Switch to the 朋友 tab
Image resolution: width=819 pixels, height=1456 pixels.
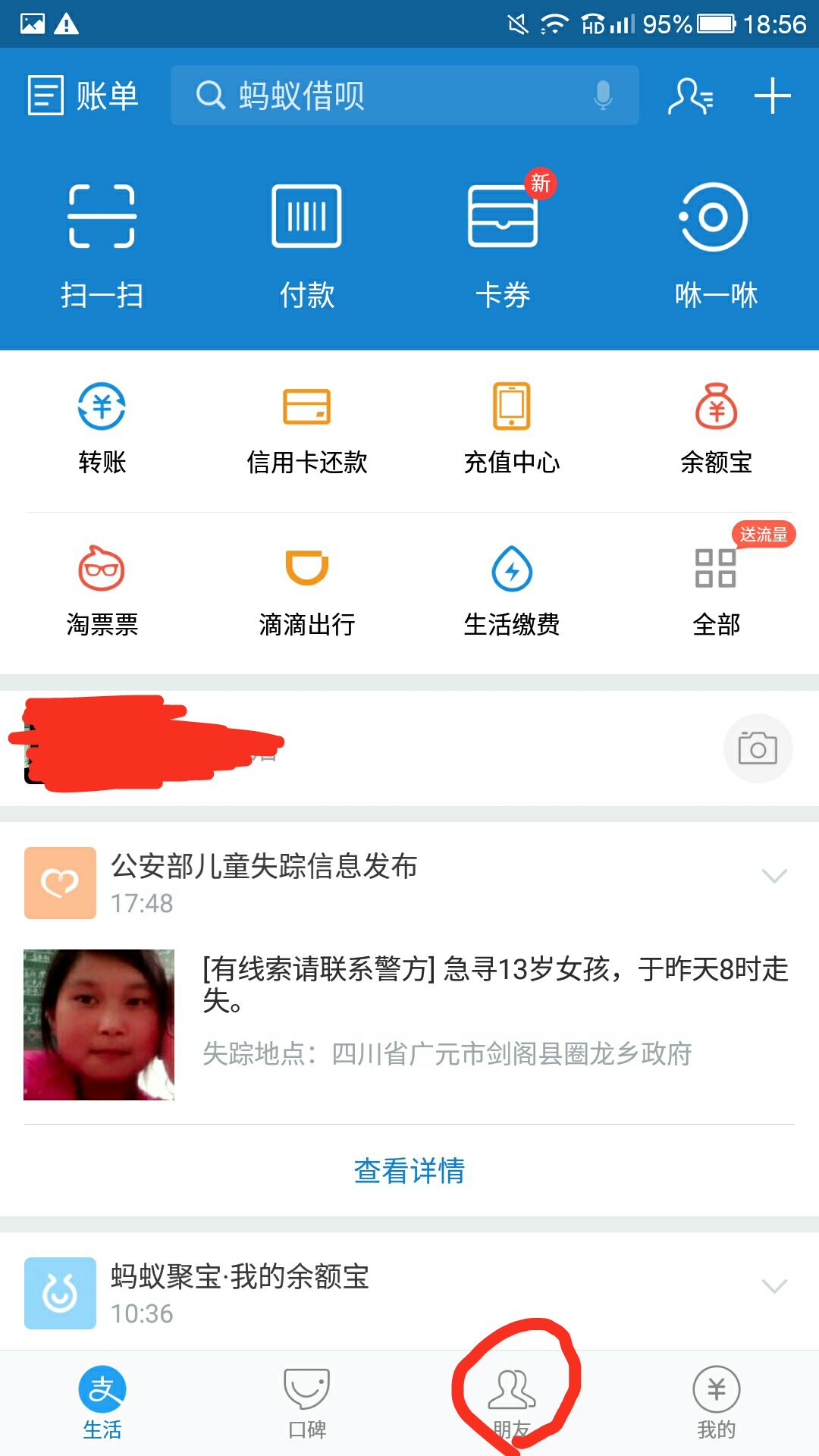coord(512,1403)
